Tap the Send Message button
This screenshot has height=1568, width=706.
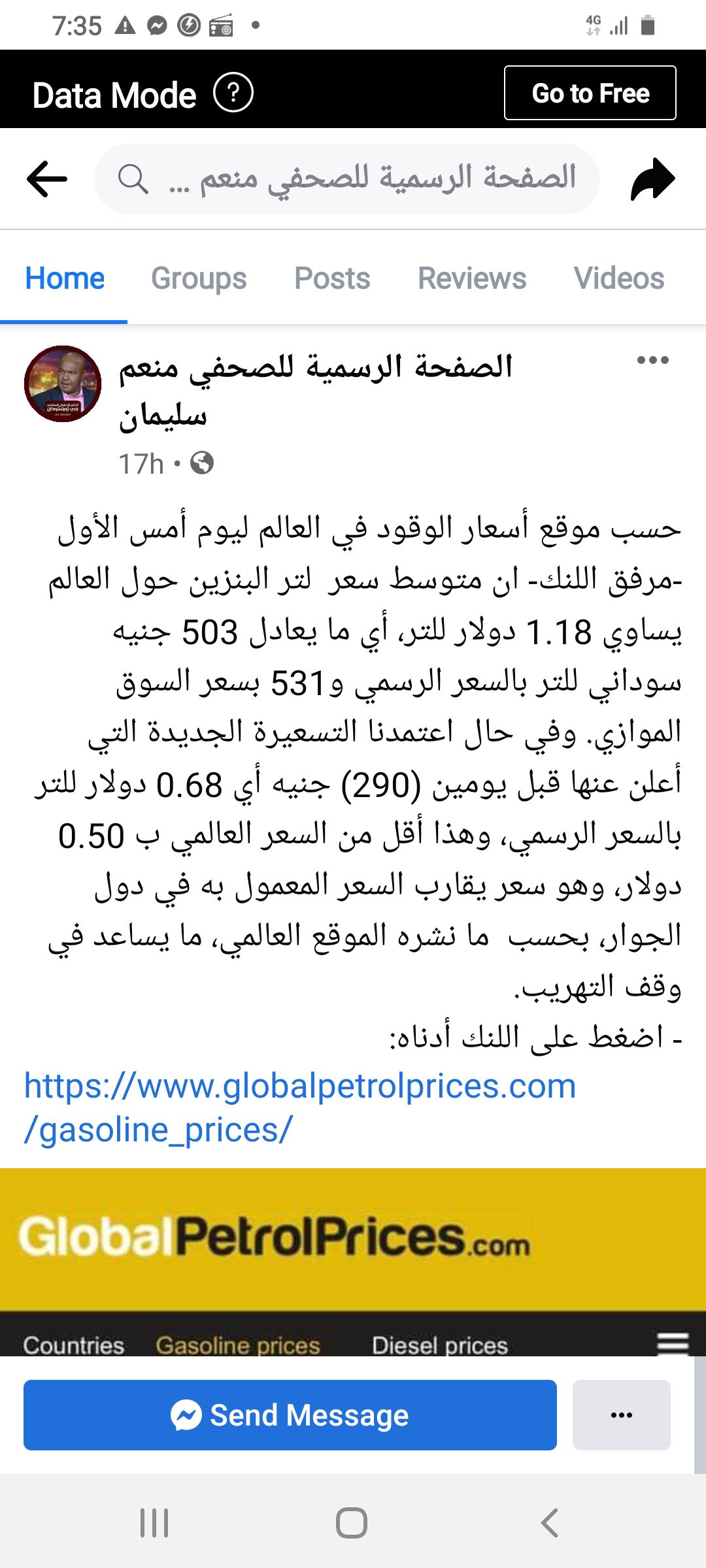[x=290, y=1415]
